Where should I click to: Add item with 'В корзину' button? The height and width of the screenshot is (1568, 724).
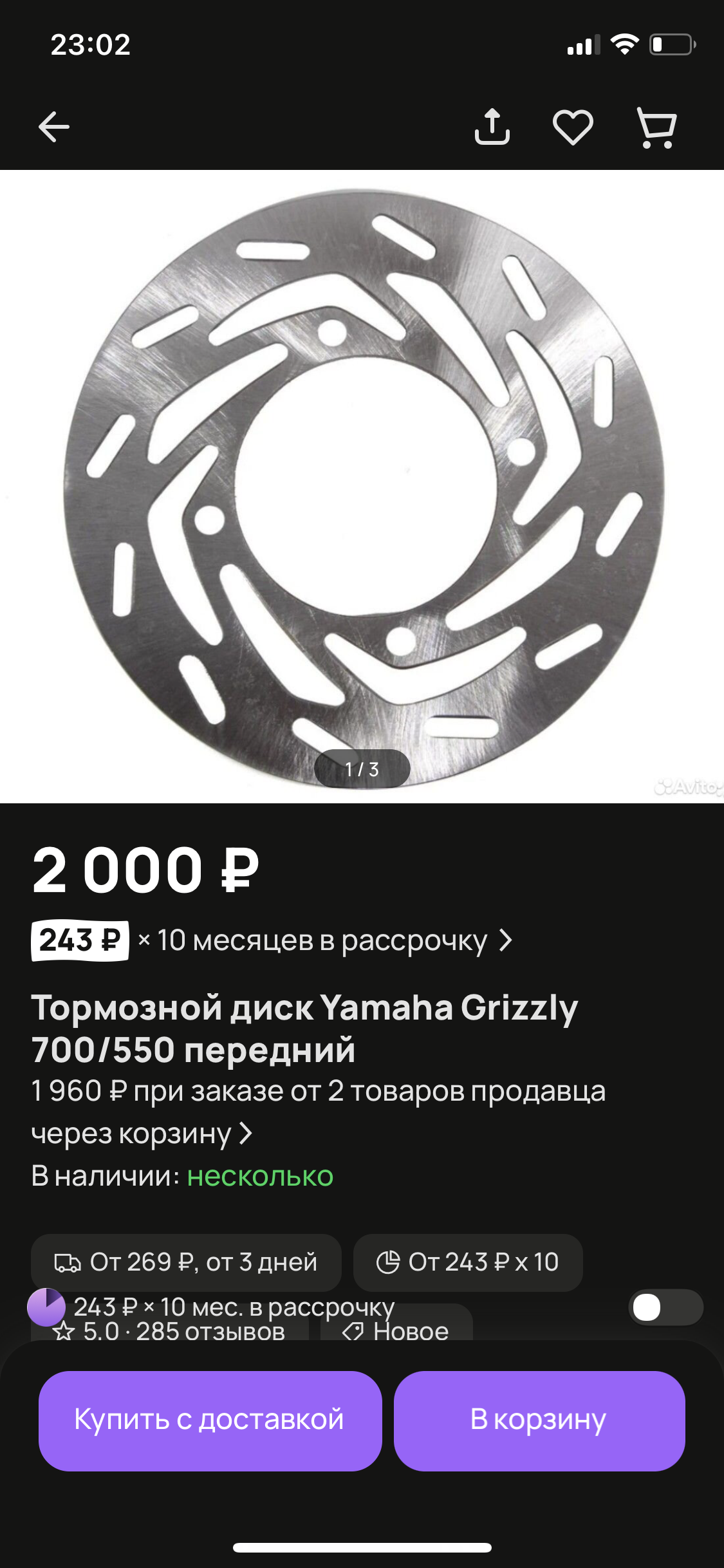tap(539, 1421)
